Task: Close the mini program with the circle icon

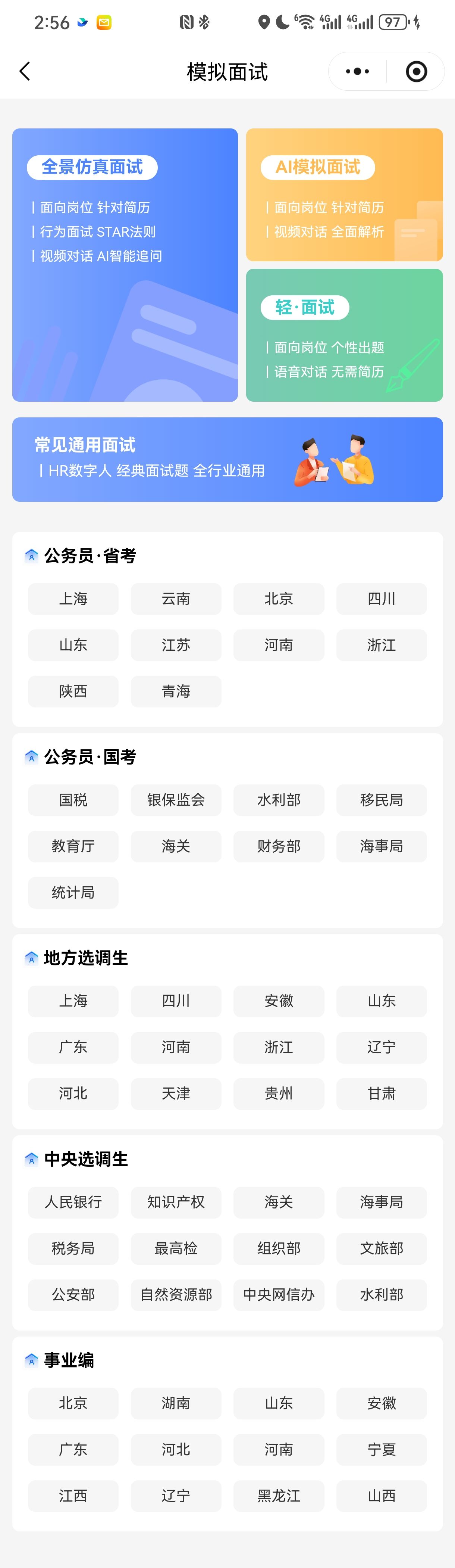Action: (416, 71)
